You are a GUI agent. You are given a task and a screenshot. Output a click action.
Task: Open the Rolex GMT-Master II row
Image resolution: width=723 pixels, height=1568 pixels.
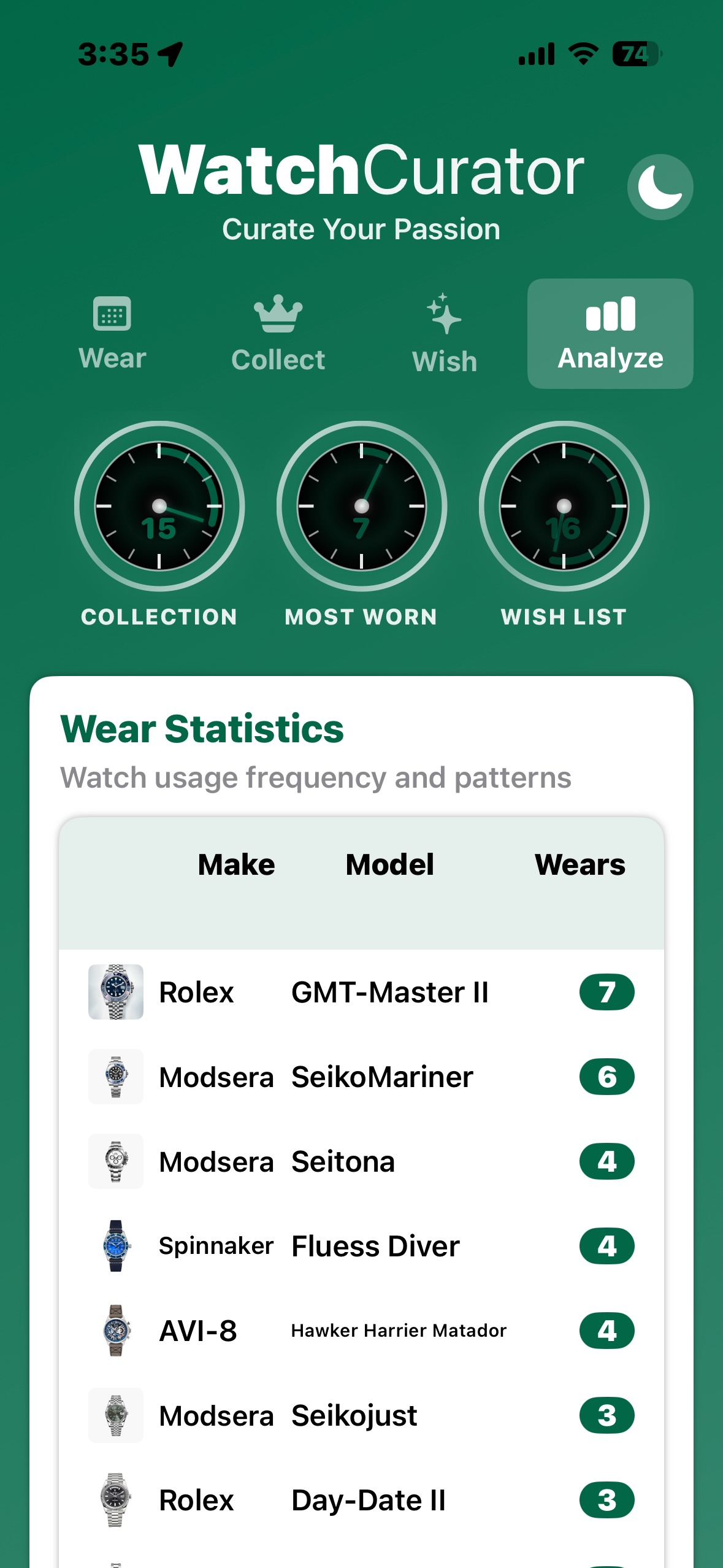pyautogui.click(x=362, y=992)
